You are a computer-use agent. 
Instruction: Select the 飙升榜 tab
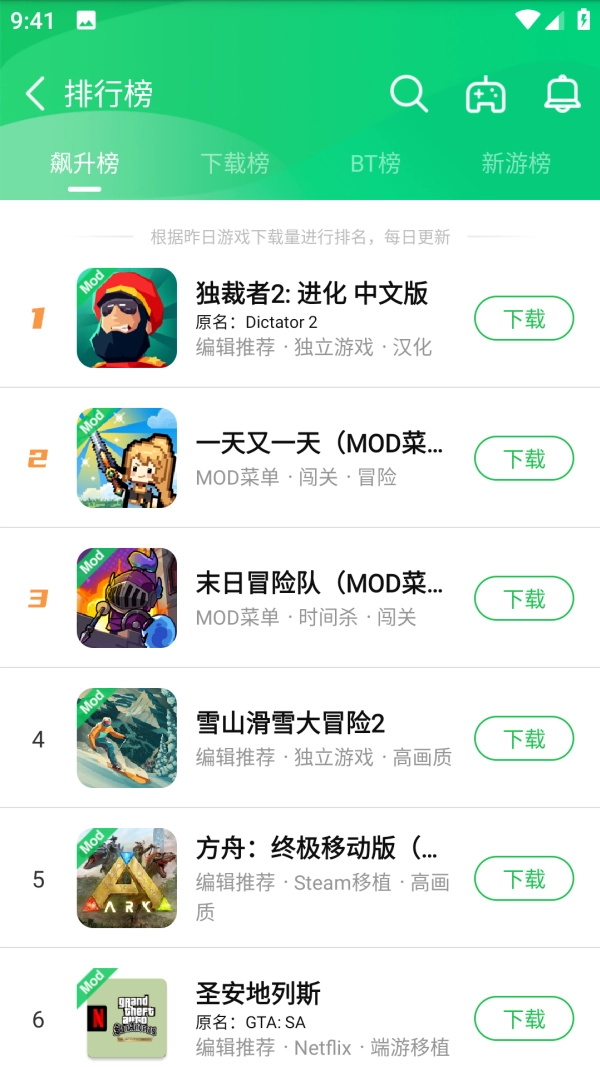point(85,163)
